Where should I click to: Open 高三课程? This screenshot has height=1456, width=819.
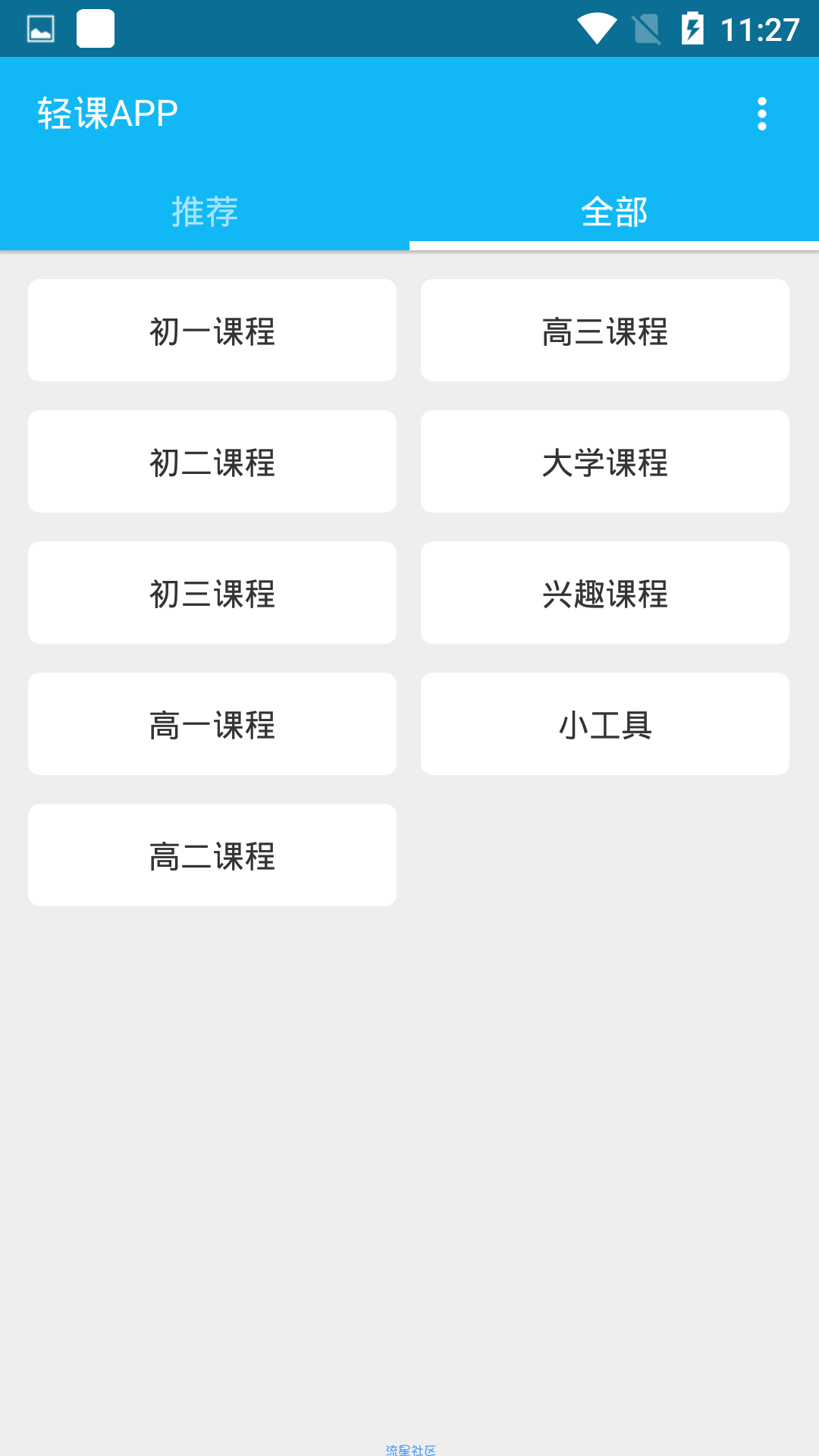click(x=605, y=331)
